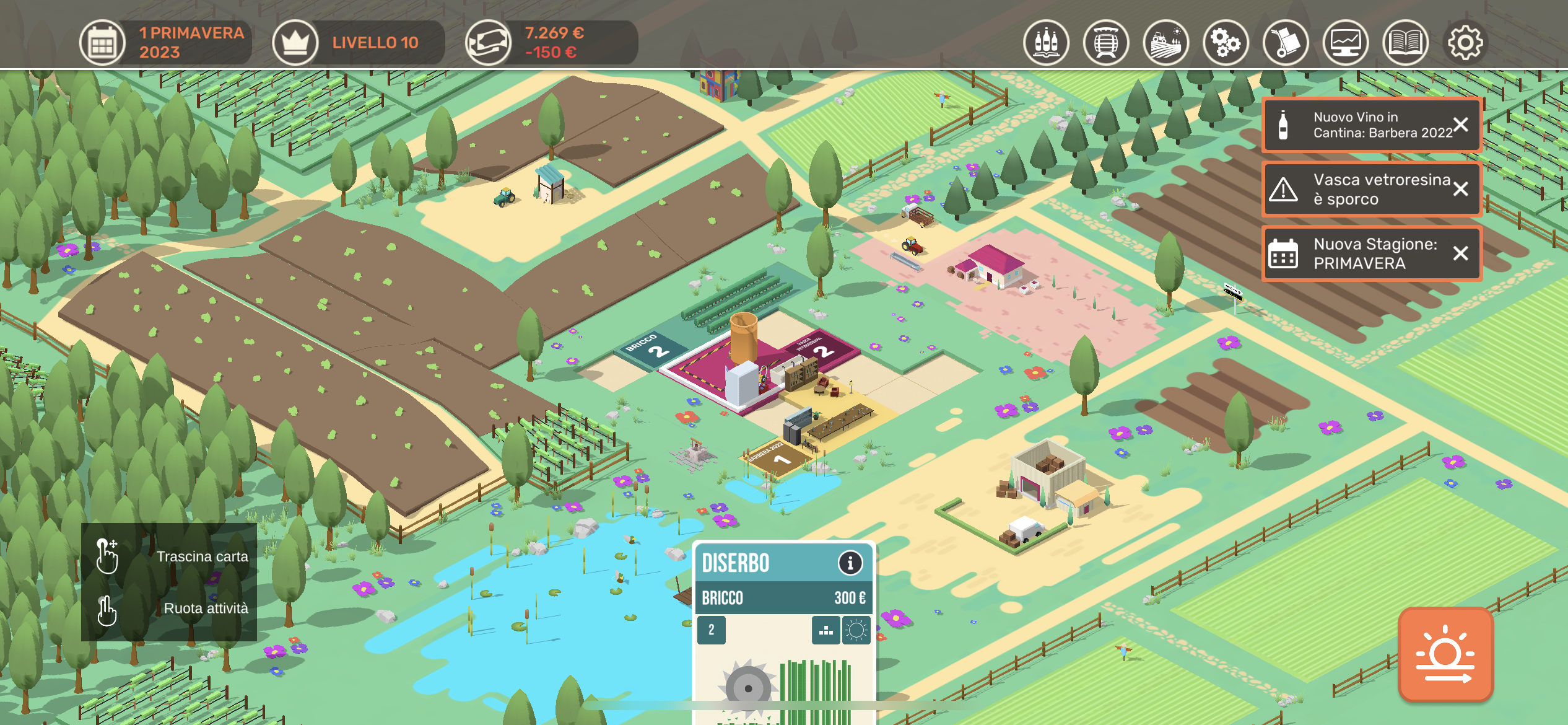
Task: Open the book guide
Action: pyautogui.click(x=1406, y=43)
